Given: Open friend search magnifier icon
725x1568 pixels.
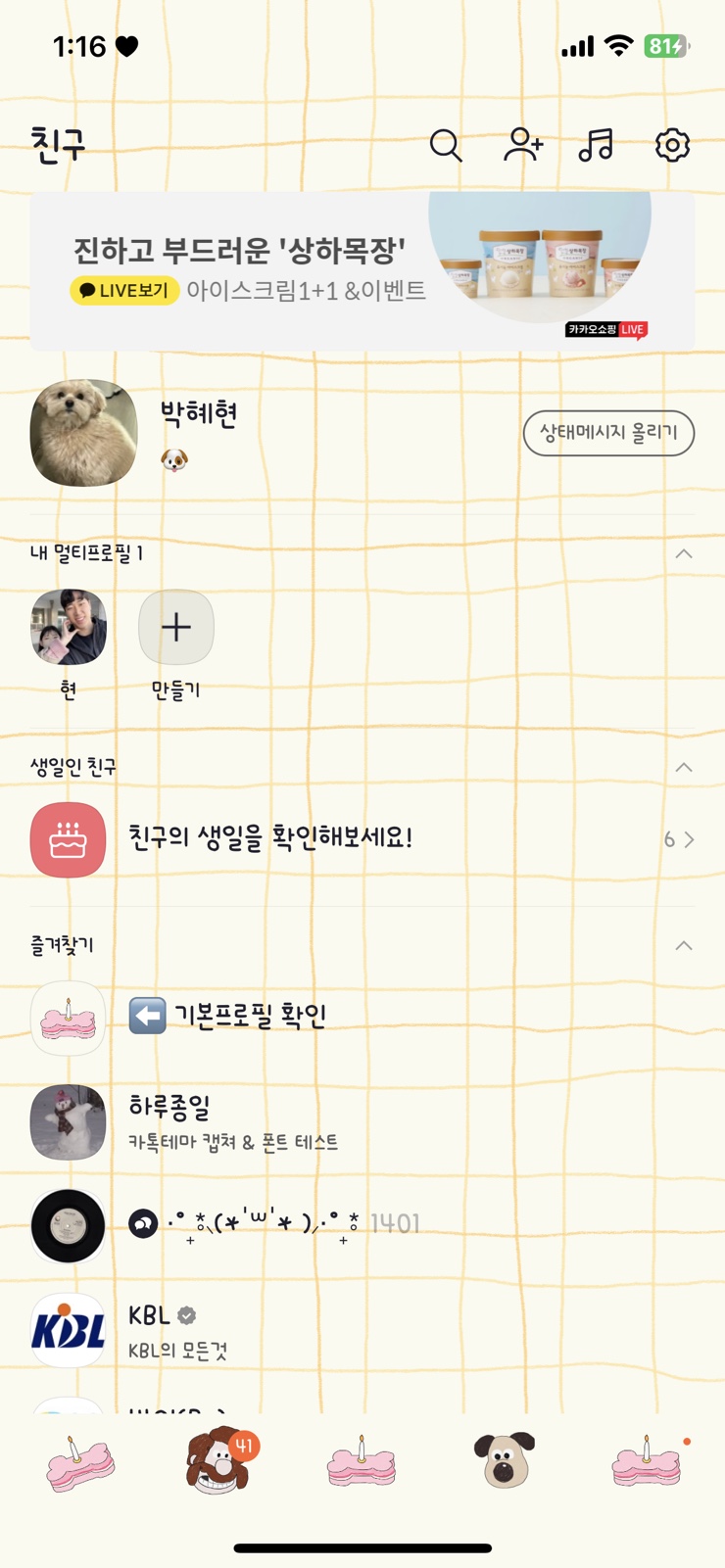Looking at the screenshot, I should tap(446, 146).
